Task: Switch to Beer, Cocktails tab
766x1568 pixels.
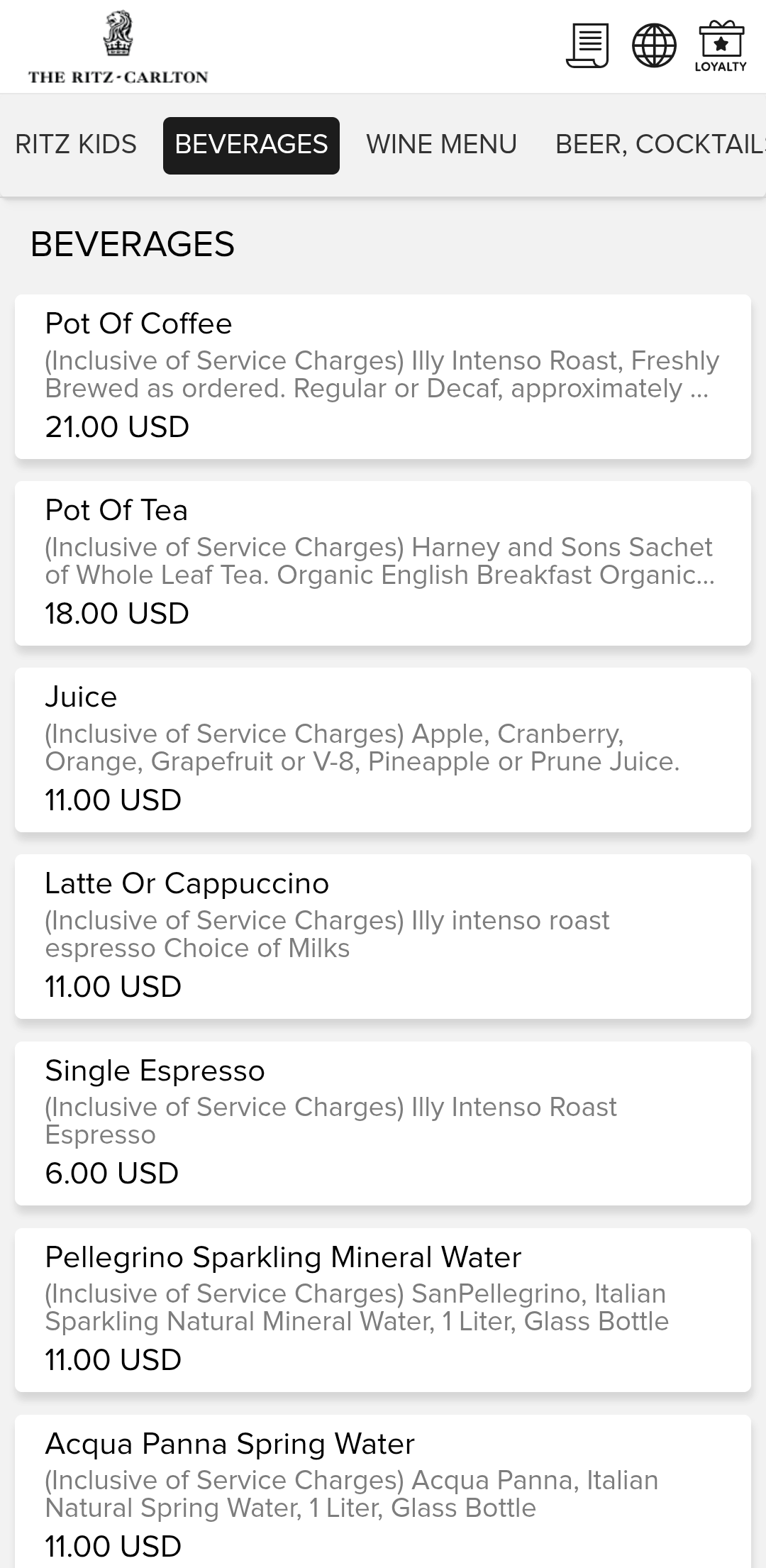Action: coord(660,145)
